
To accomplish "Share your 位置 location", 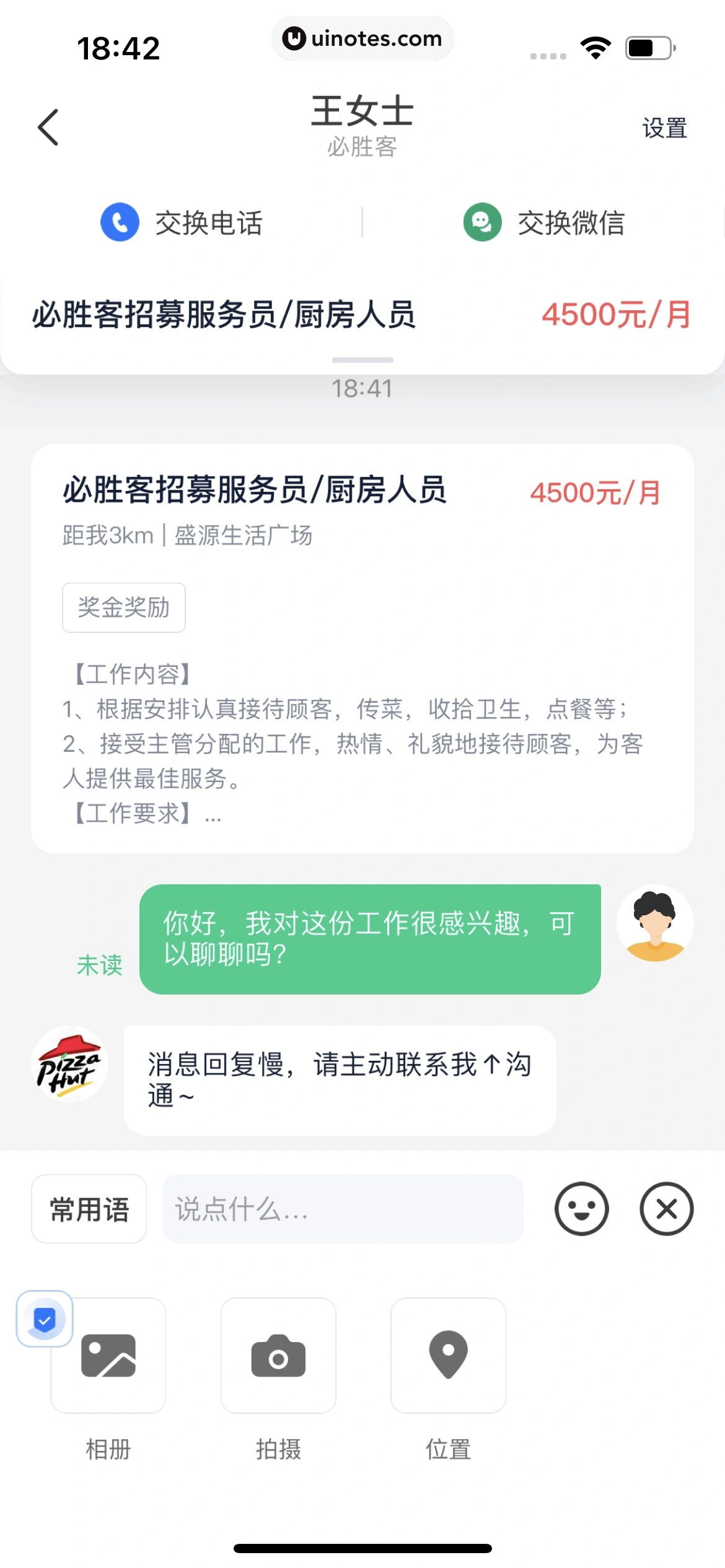I will [x=448, y=1356].
